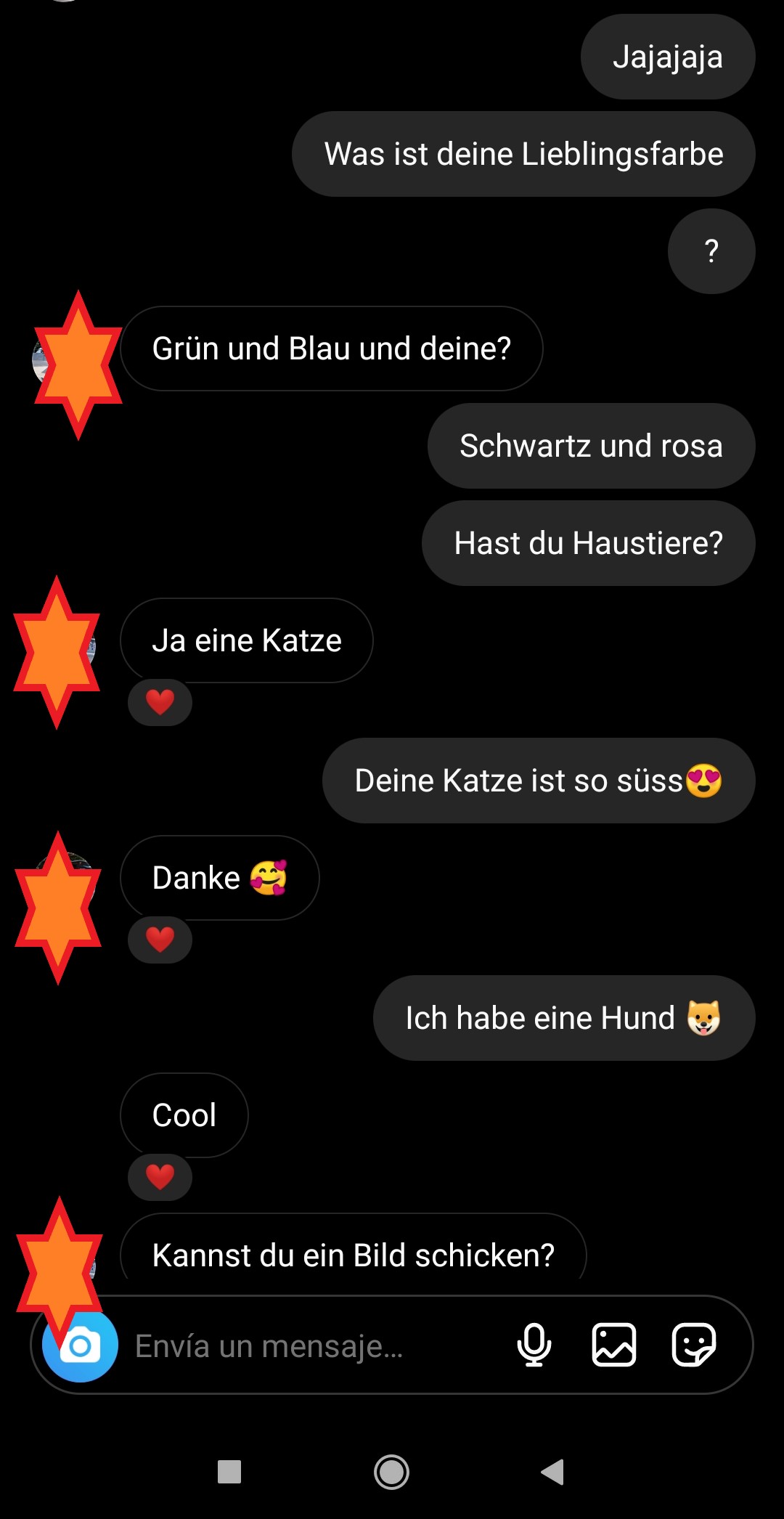
Task: Open the sticker picker
Action: click(x=694, y=1345)
